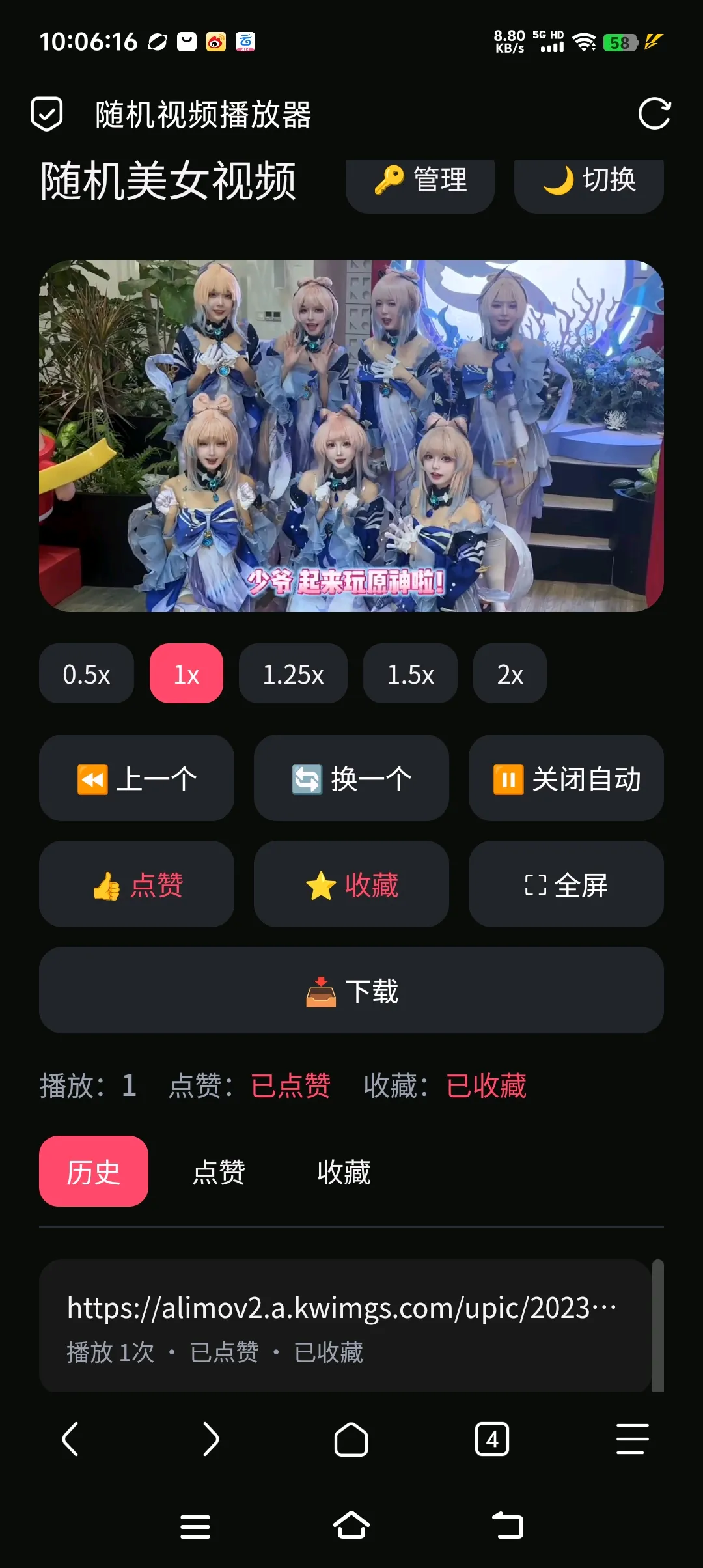The width and height of the screenshot is (703, 1568).
Task: Open the browser tabs counter showing 4
Action: point(492,1439)
